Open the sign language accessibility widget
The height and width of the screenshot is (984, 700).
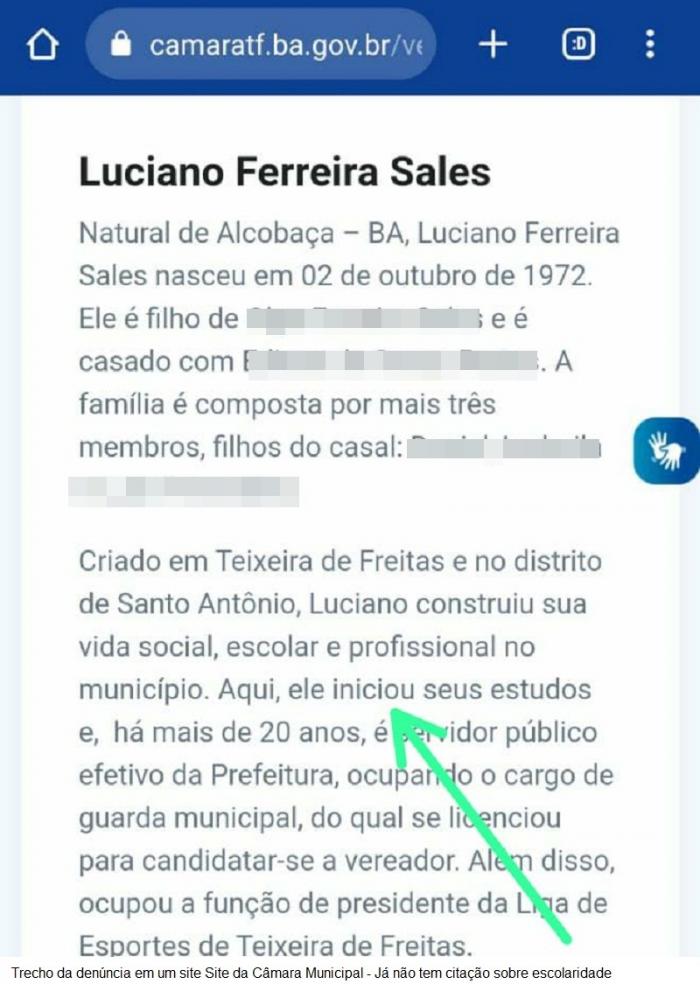click(667, 451)
